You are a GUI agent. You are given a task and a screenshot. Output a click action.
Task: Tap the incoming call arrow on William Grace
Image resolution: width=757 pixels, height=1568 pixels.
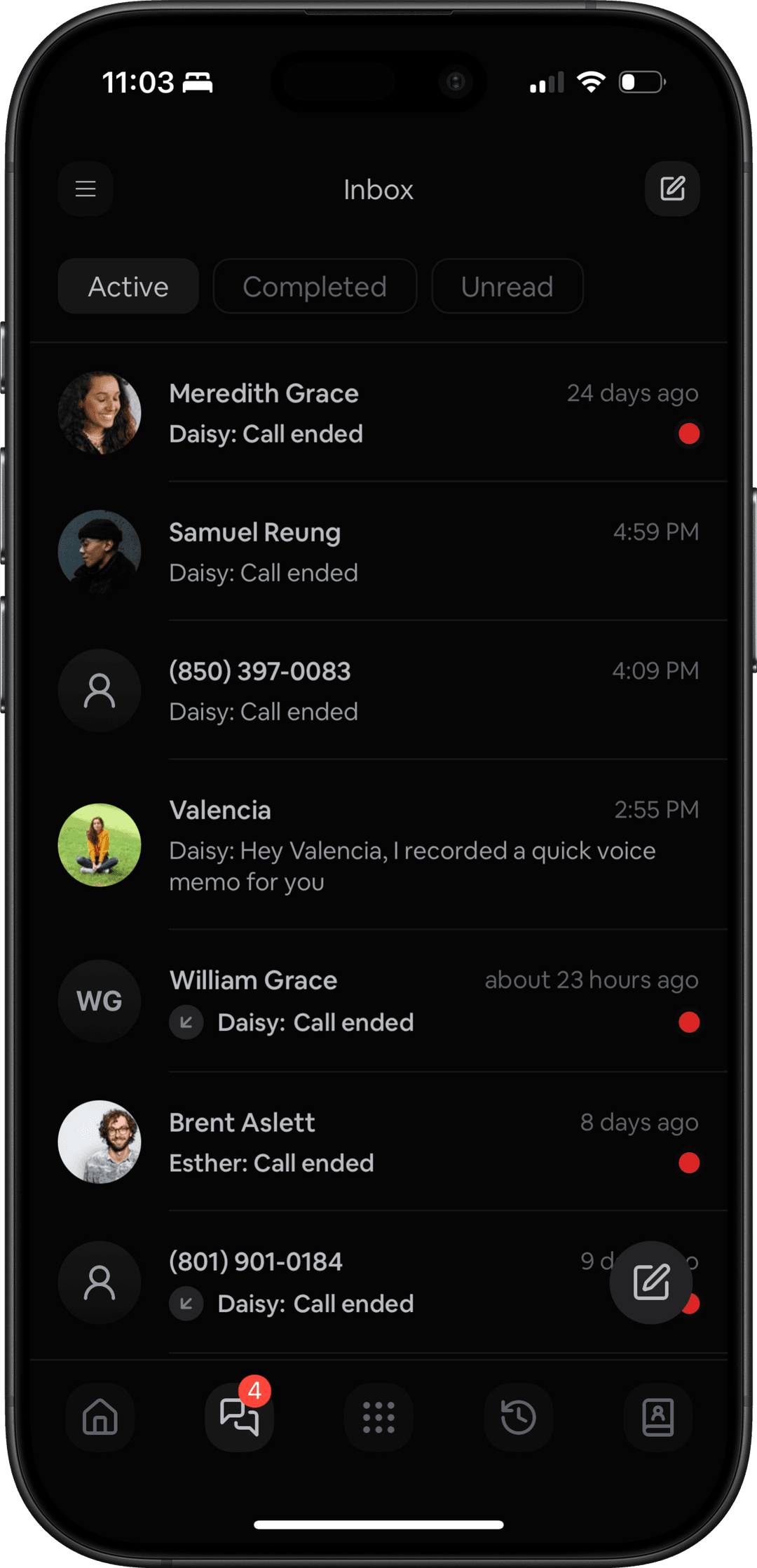pyautogui.click(x=186, y=1022)
